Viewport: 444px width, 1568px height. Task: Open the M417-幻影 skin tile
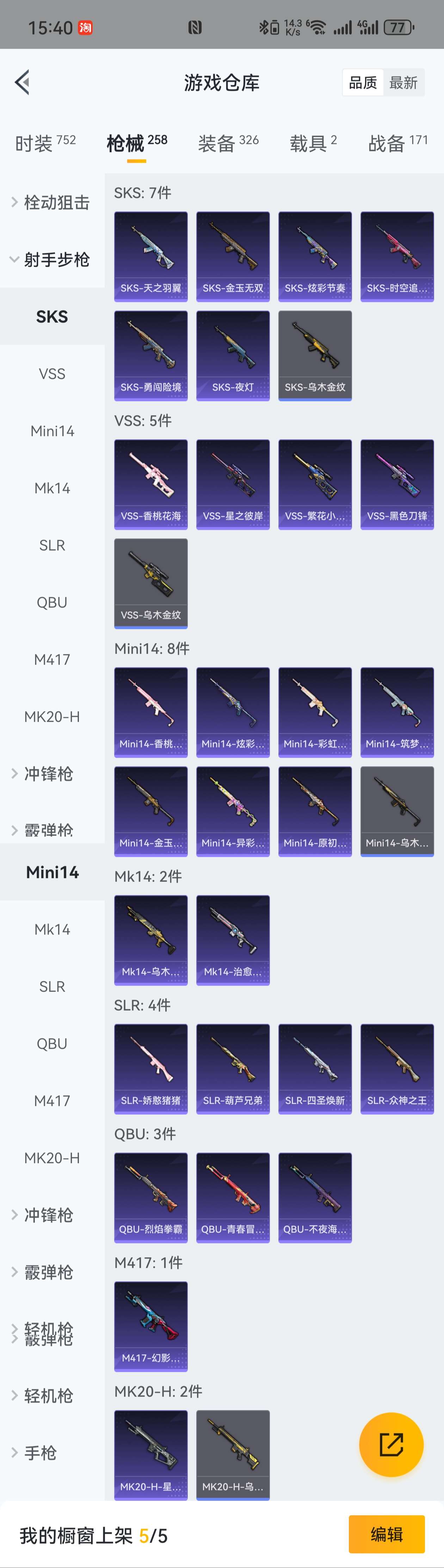click(151, 1326)
